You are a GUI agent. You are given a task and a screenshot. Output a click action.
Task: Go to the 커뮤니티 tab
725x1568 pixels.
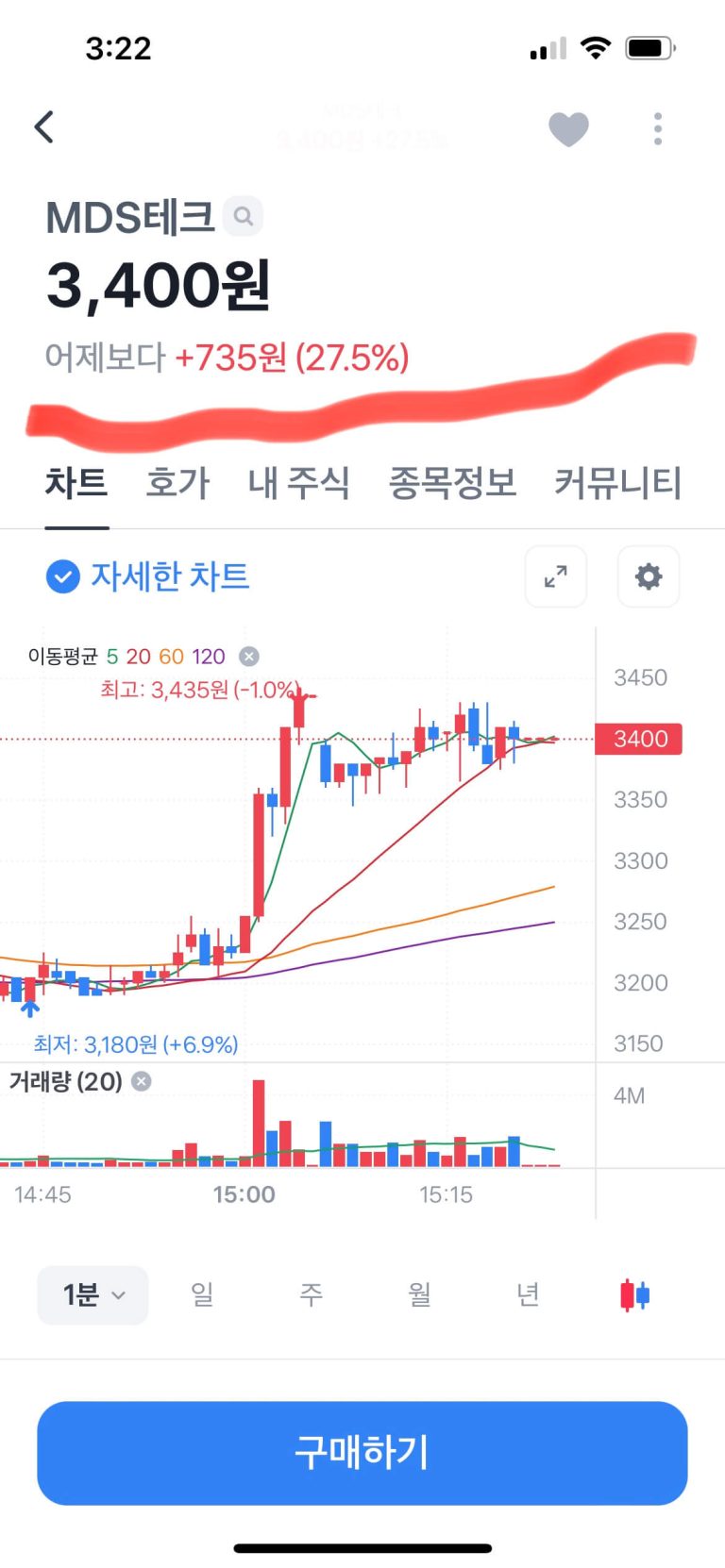pos(617,483)
